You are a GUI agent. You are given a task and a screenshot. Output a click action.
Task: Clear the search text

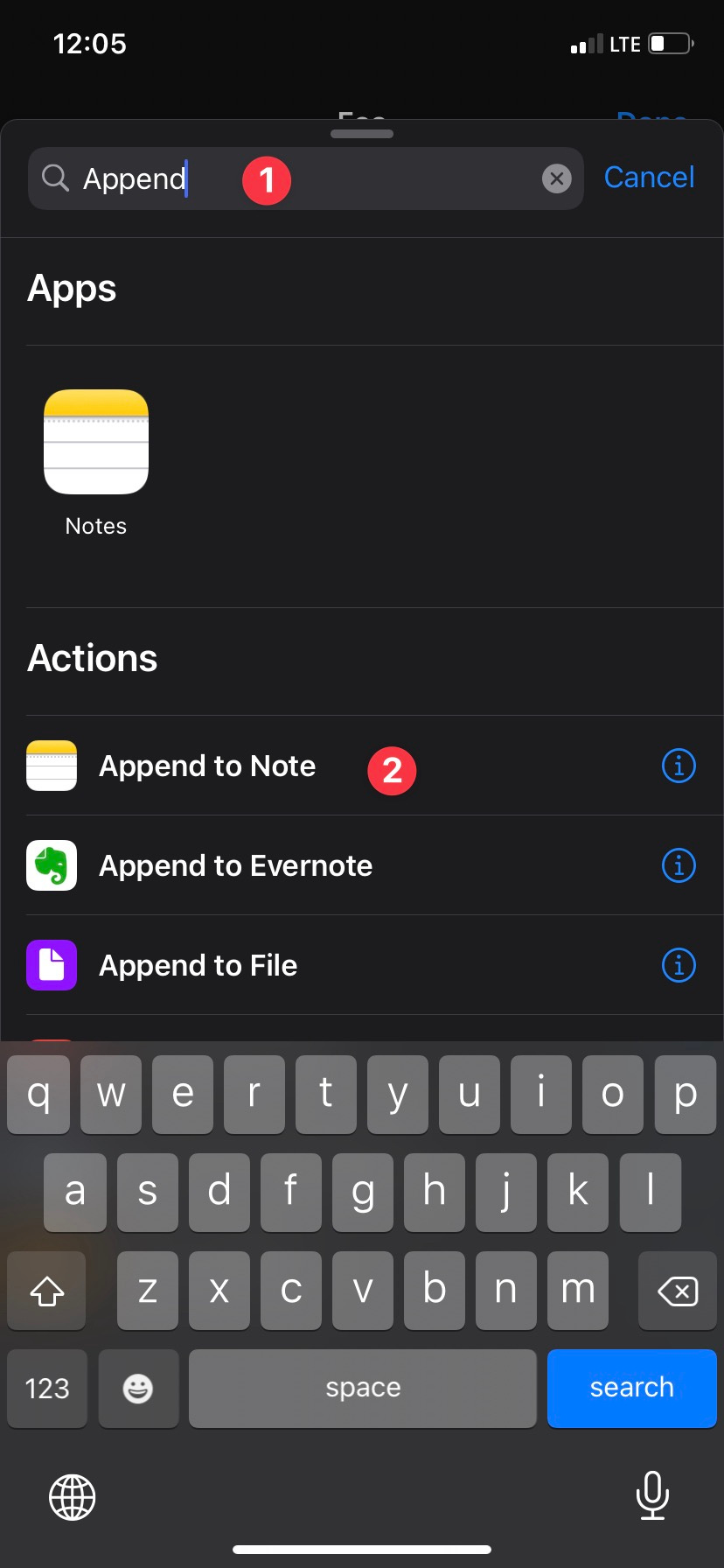click(x=557, y=178)
